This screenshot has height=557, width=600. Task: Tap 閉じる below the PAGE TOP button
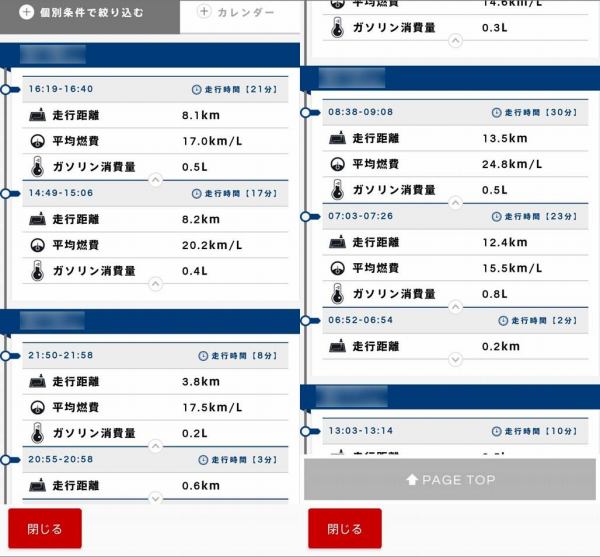pos(344,528)
